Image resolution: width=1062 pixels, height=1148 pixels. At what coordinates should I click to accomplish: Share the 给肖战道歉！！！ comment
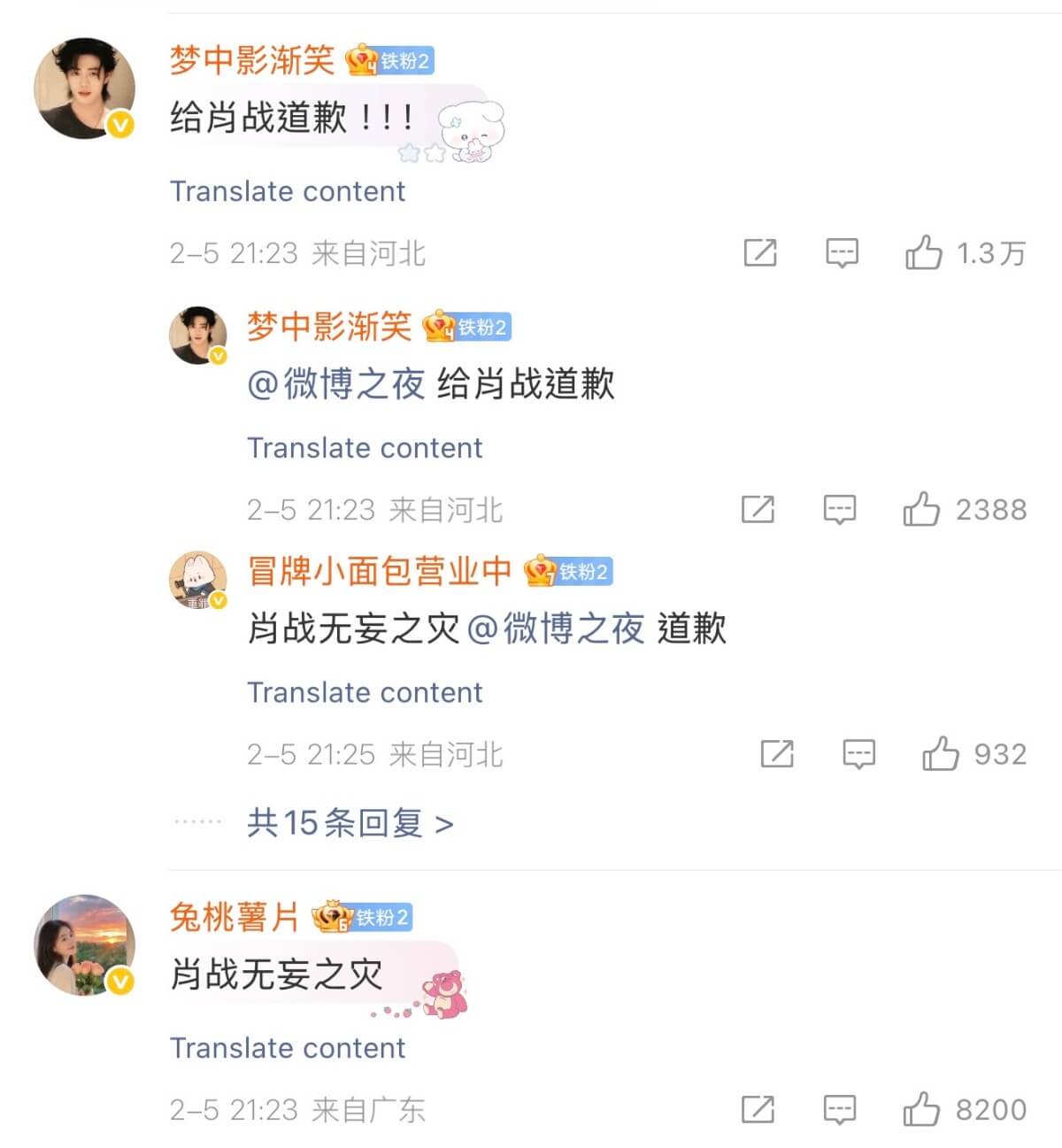click(760, 253)
